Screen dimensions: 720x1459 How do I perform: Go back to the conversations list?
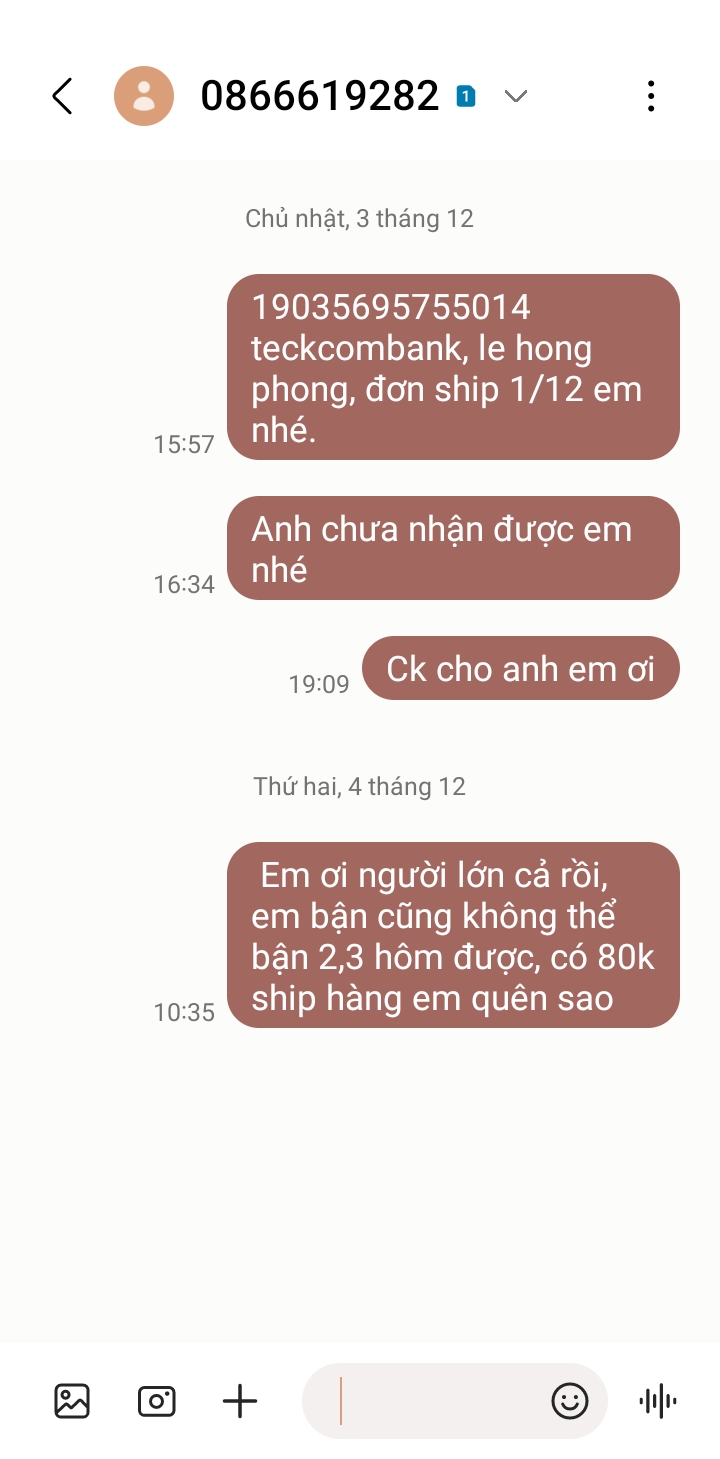point(62,96)
